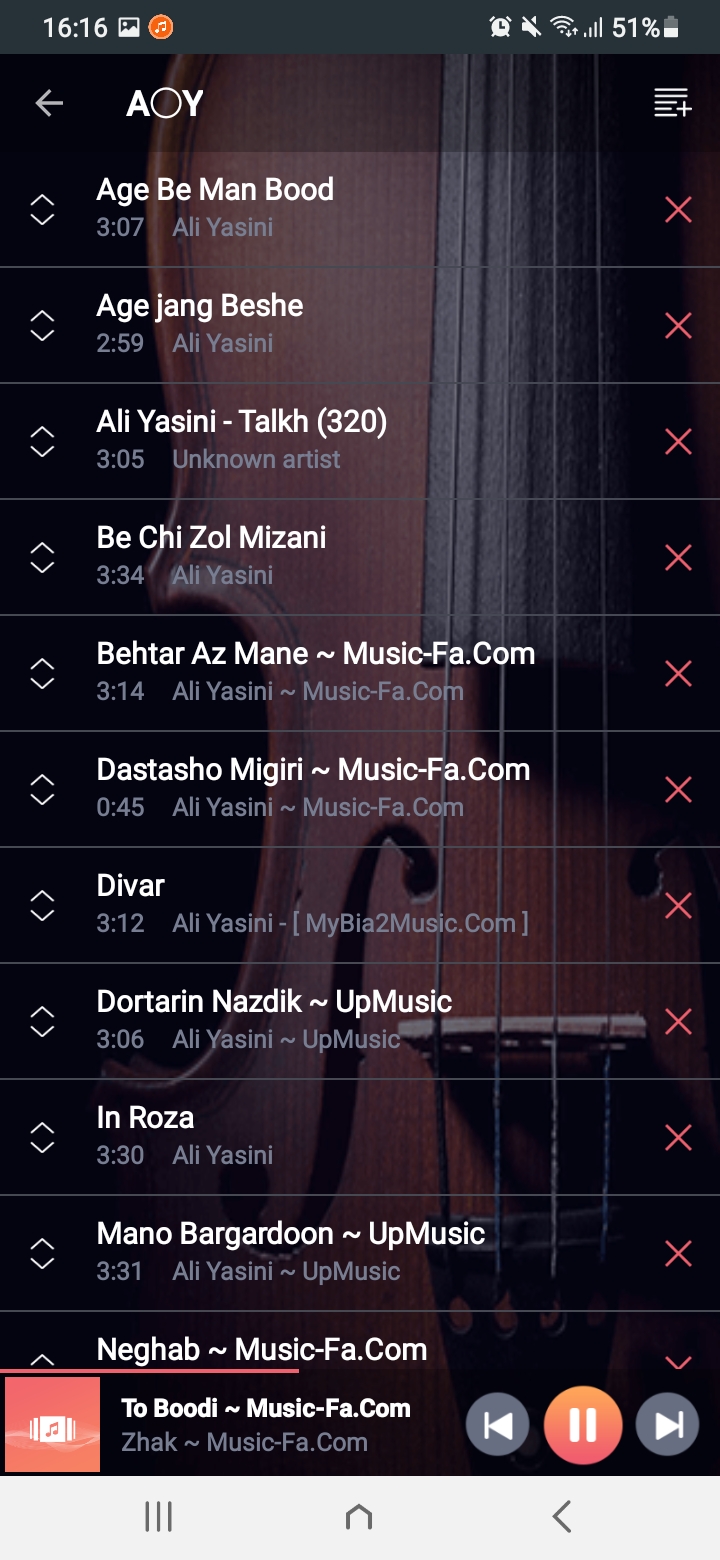Screen dimensions: 720x1560
Task: Open the add songs to playlist icon
Action: pyautogui.click(x=672, y=103)
